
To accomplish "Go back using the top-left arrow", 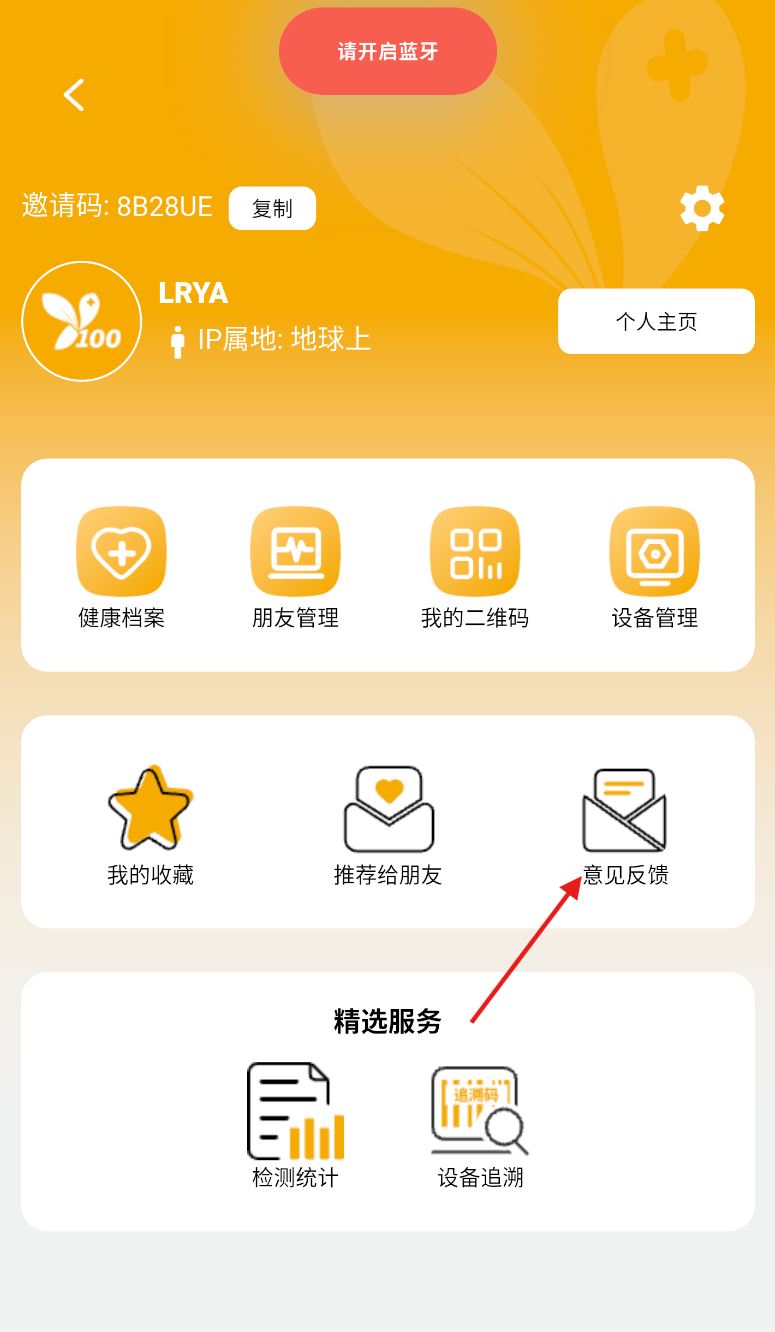I will (x=74, y=95).
